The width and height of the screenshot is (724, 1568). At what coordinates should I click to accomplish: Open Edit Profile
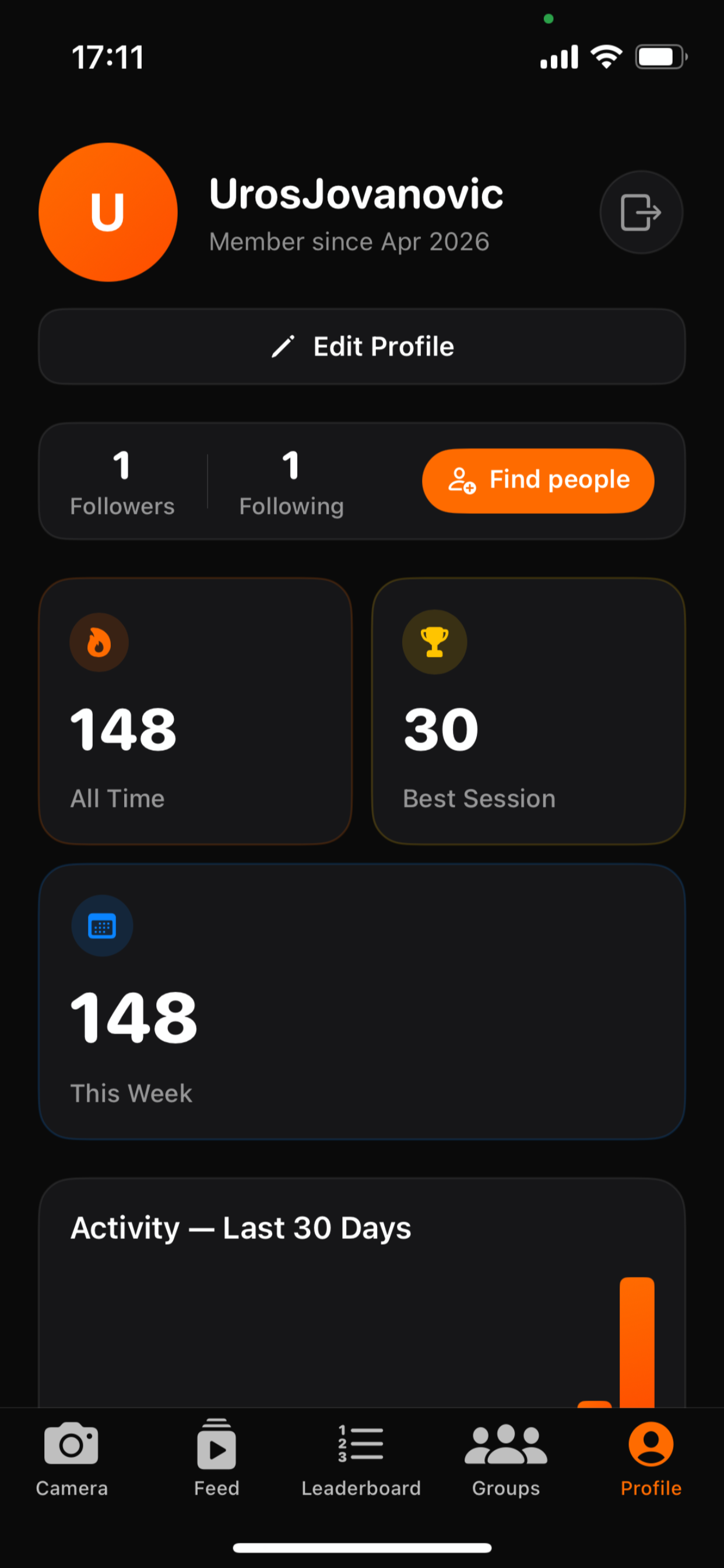362,346
